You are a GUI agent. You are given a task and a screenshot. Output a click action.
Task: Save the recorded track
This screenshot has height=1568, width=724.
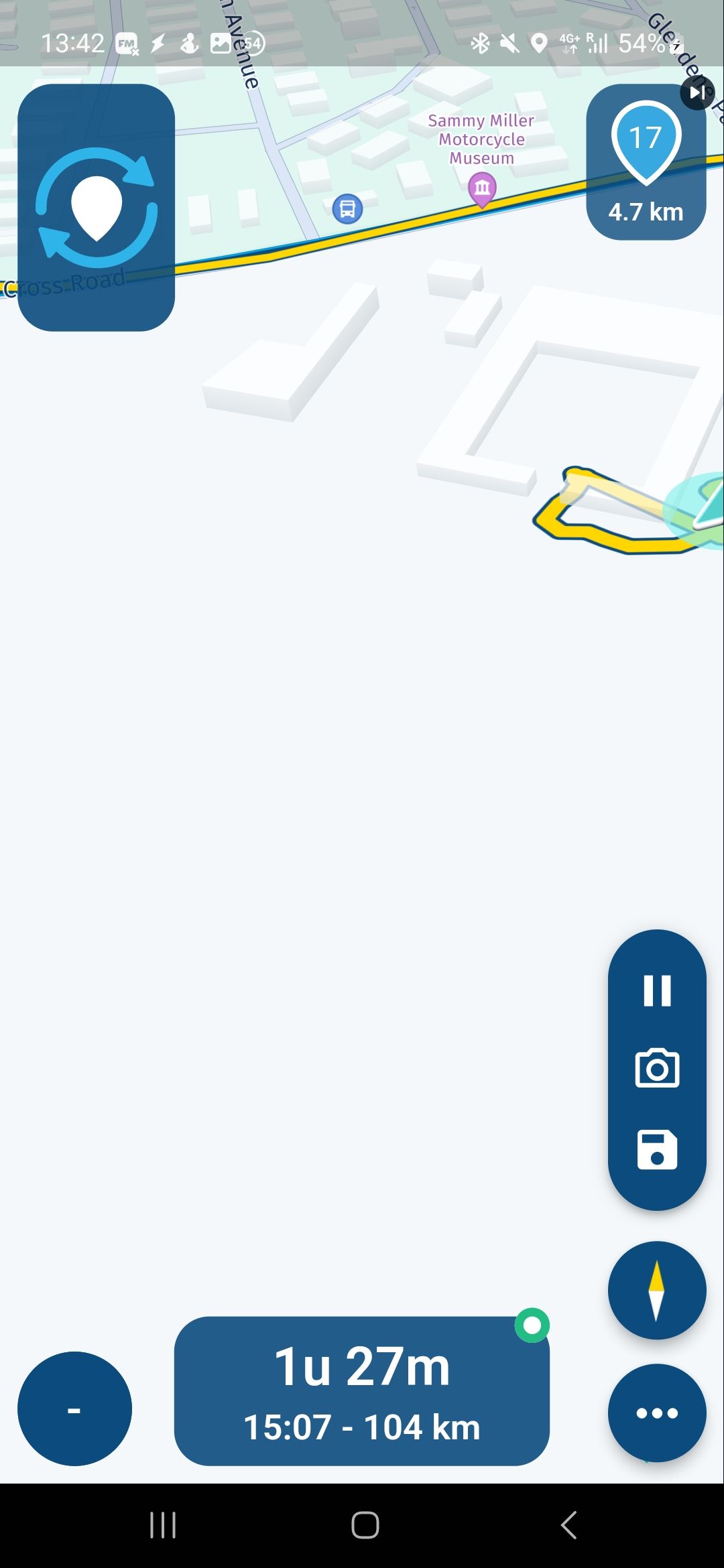(x=657, y=1149)
